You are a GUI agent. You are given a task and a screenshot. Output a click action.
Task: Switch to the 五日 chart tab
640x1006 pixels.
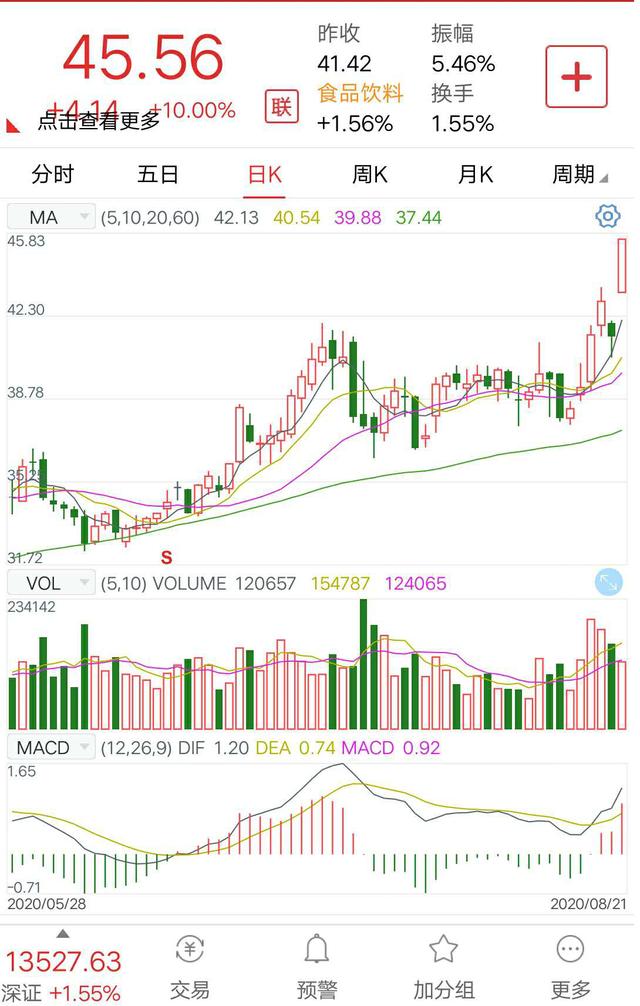coord(158,175)
